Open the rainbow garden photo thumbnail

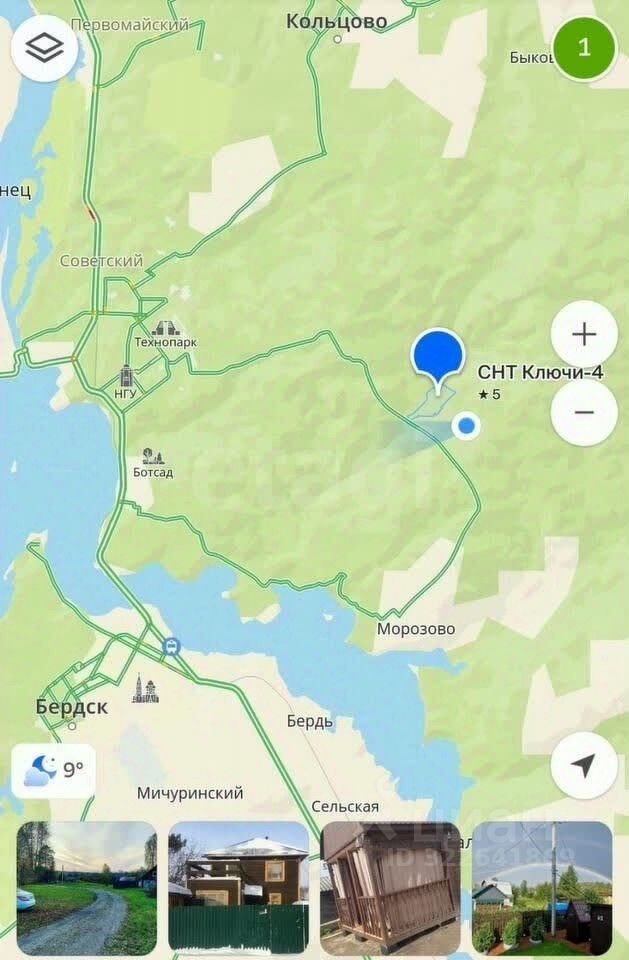point(542,888)
